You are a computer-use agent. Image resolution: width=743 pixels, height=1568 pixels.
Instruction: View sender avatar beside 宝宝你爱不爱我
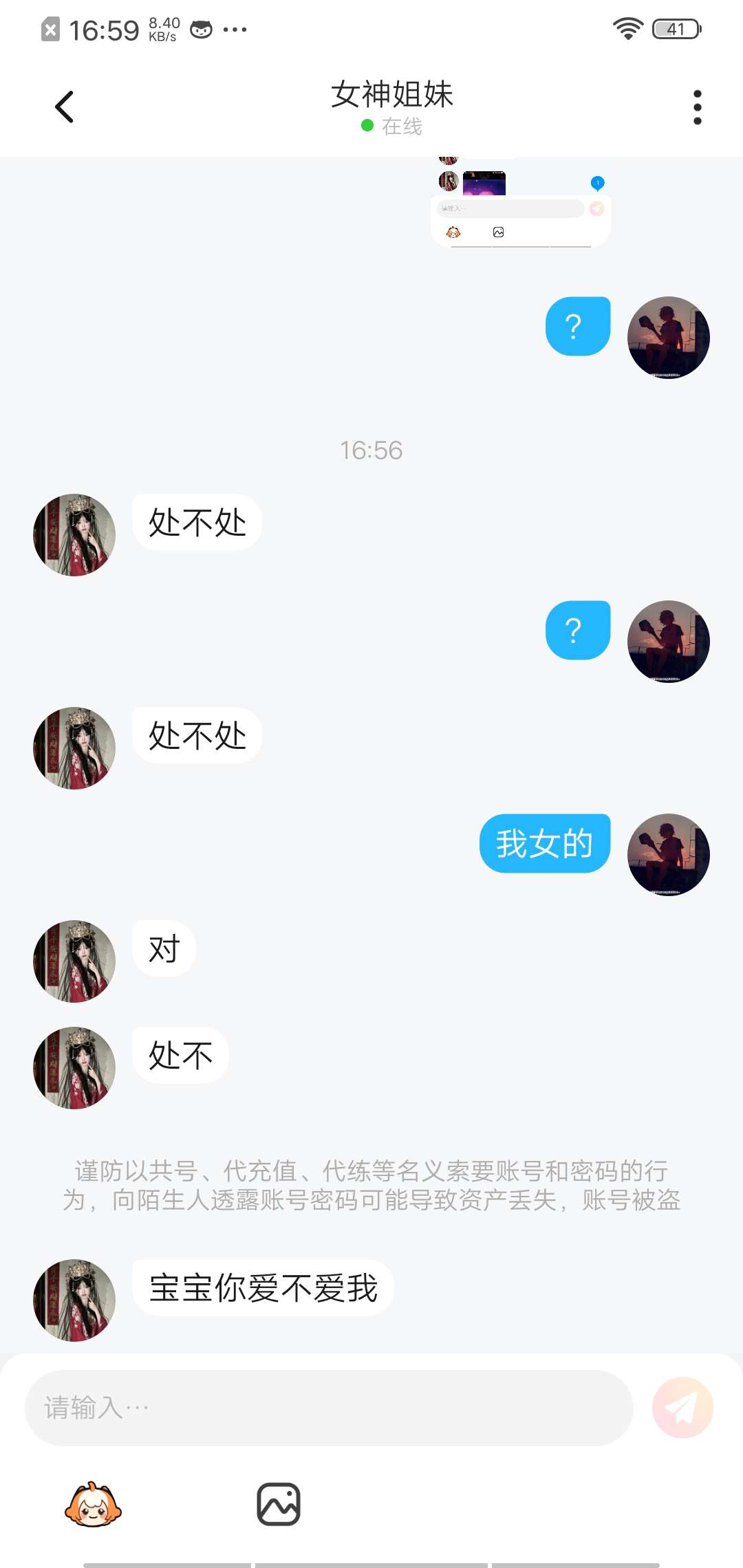click(74, 1300)
